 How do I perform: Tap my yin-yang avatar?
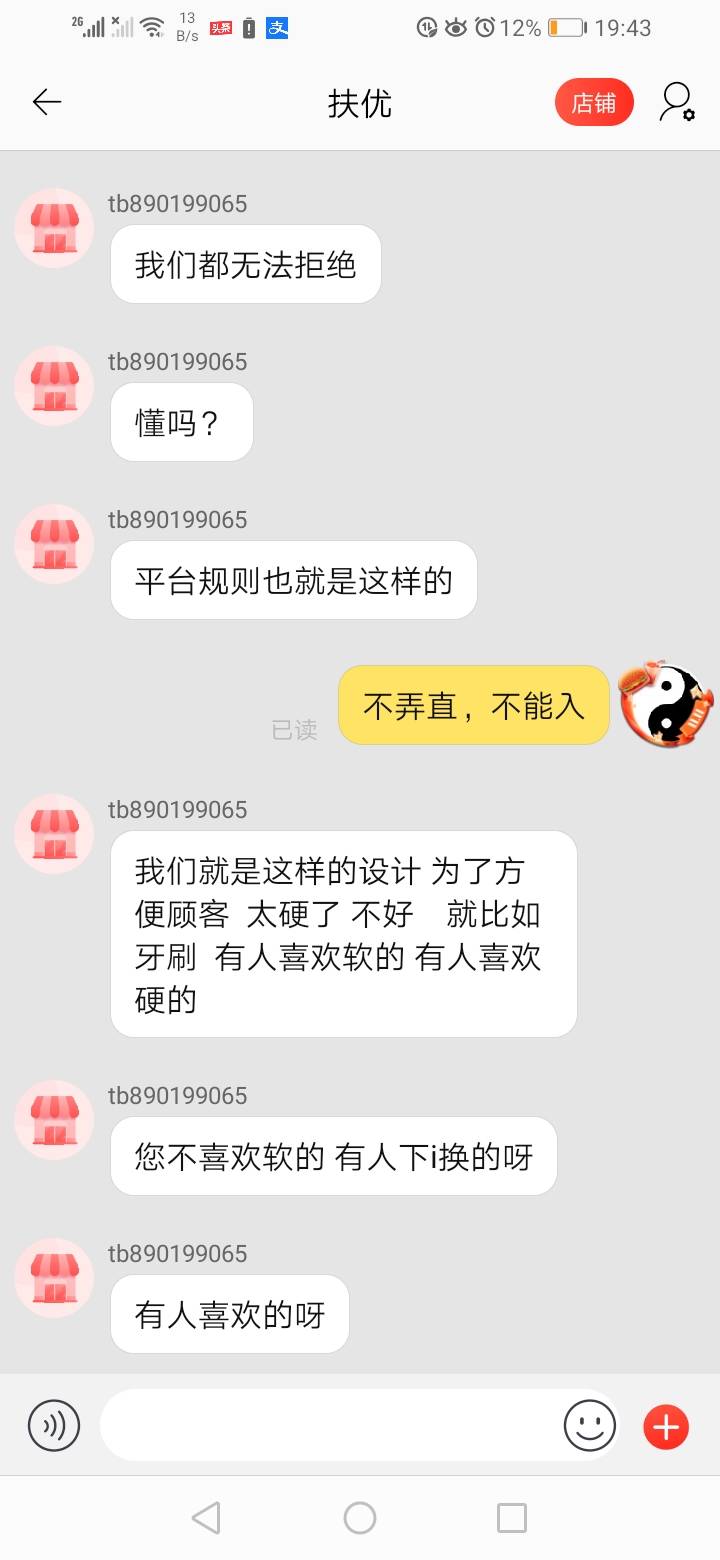click(x=666, y=704)
